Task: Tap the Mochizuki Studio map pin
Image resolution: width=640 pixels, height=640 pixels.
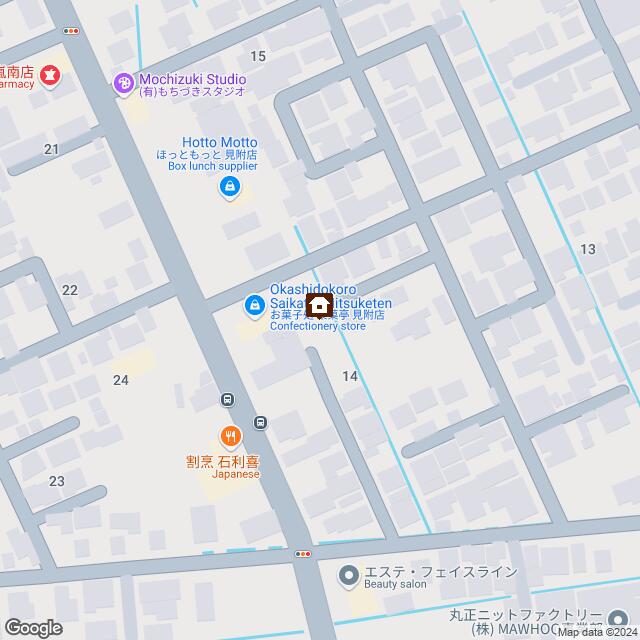Action: coord(123,82)
